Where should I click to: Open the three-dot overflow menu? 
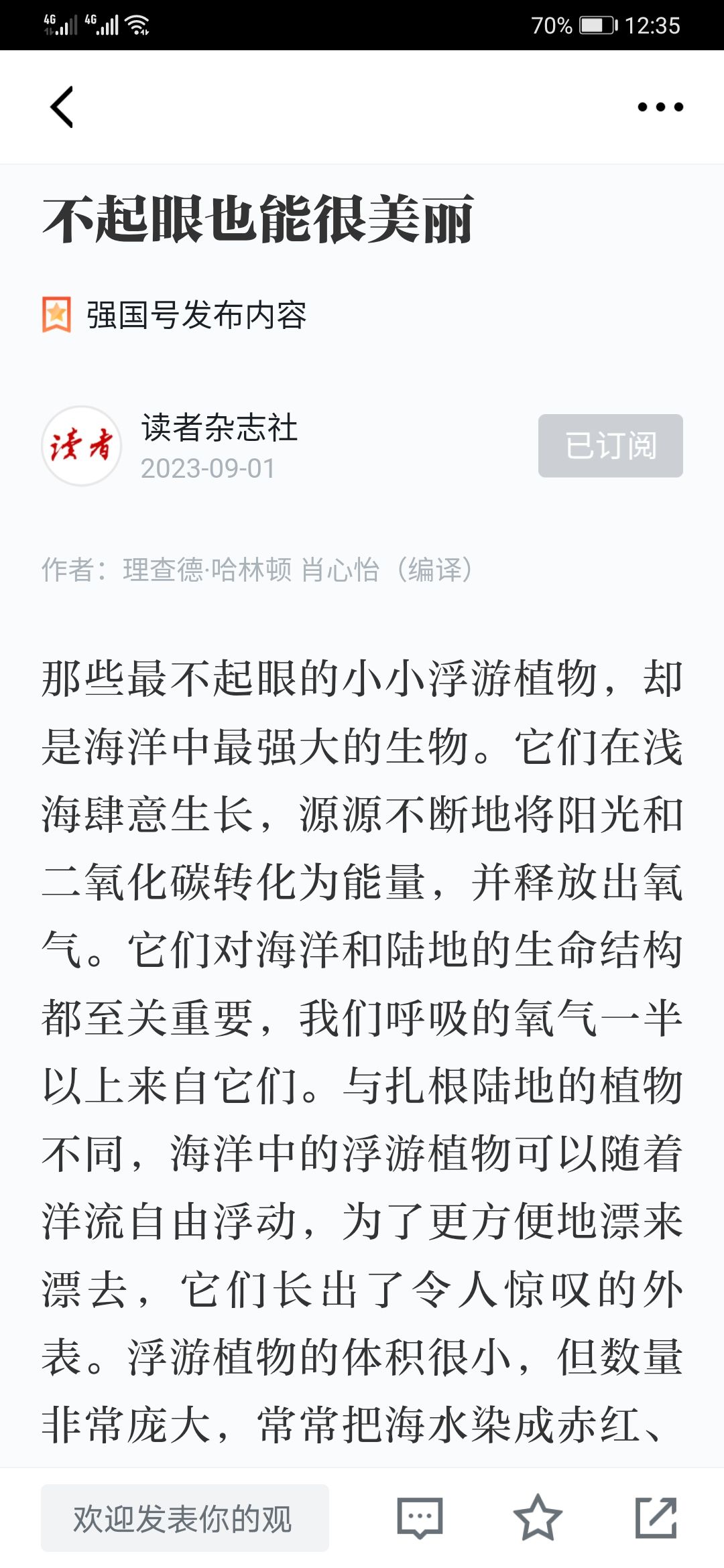[x=660, y=107]
